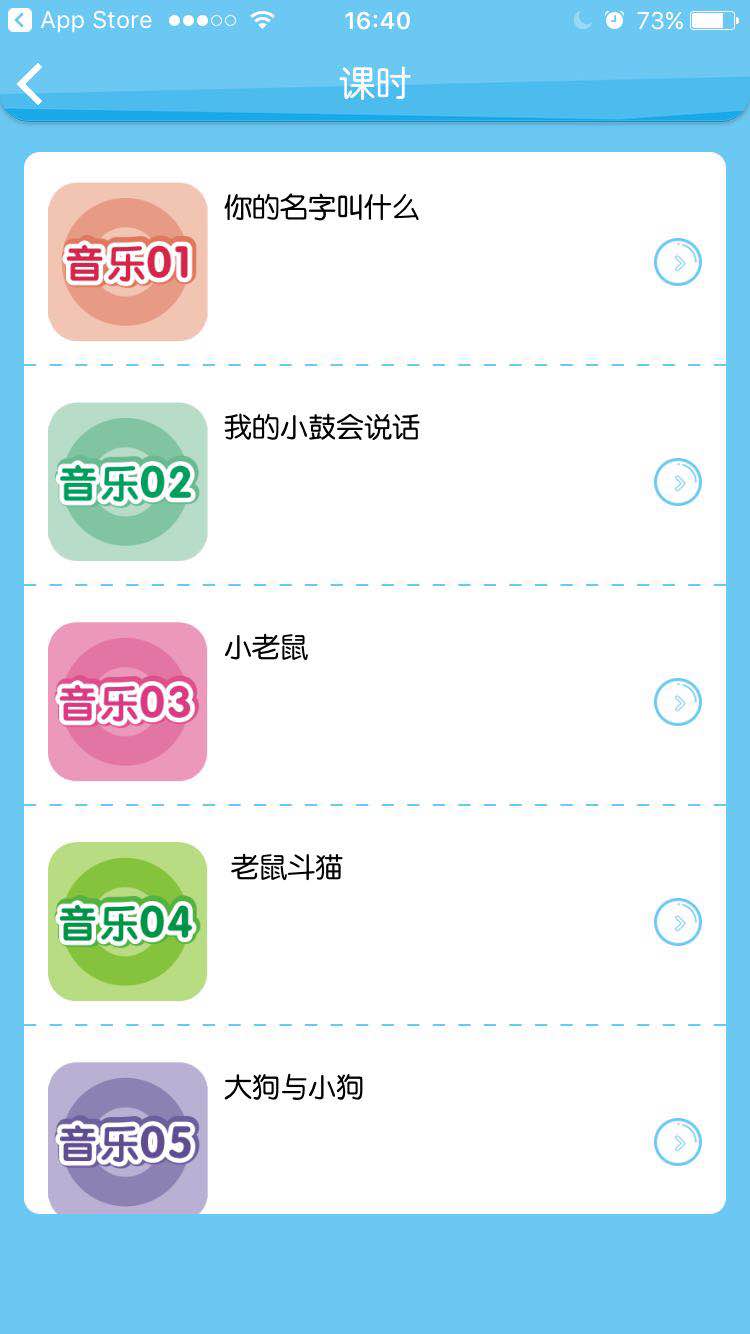Open lesson 小老鼠
Viewport: 750px width, 1334px height.
266,648
